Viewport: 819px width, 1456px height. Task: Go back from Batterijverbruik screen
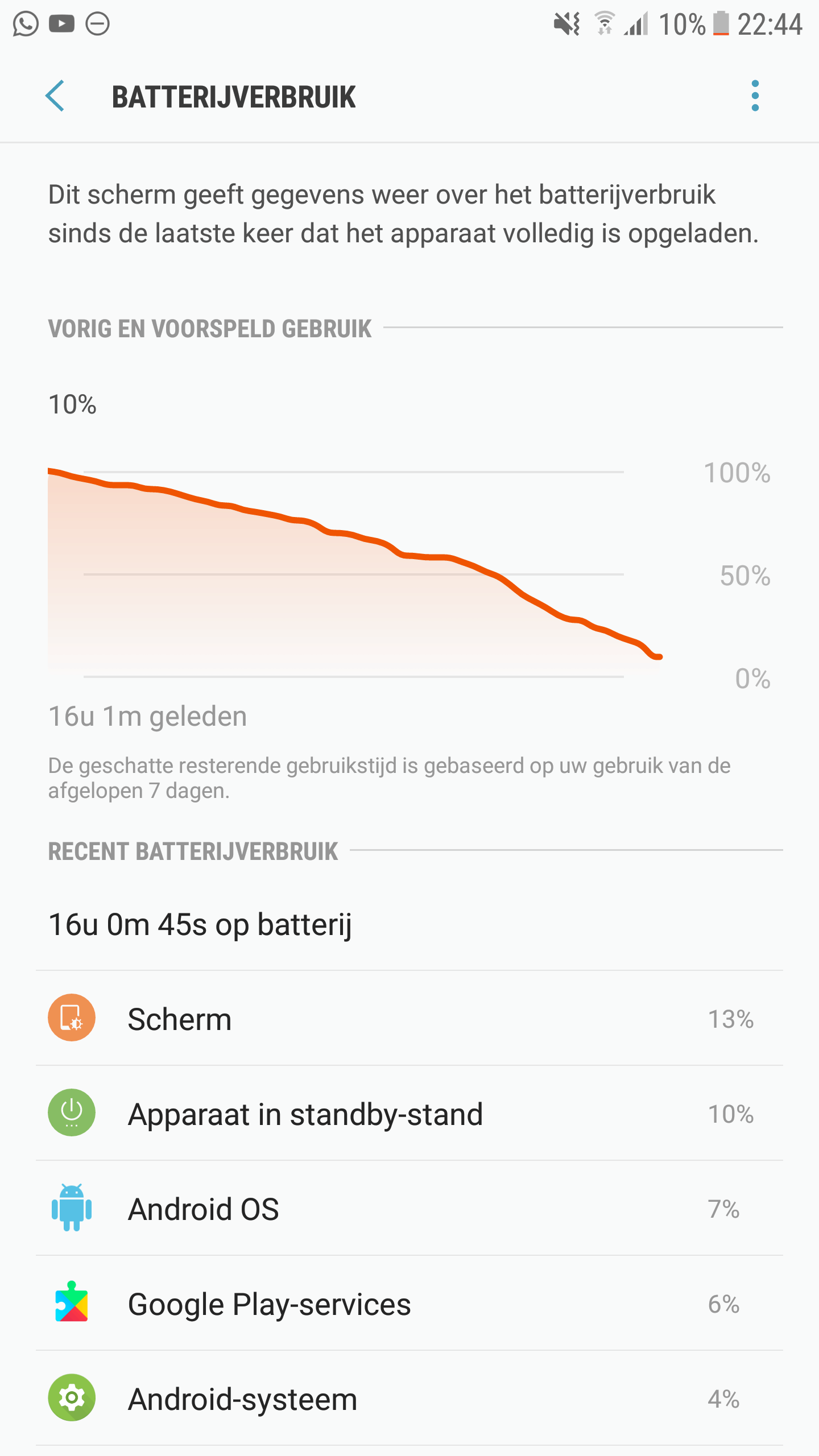[55, 96]
